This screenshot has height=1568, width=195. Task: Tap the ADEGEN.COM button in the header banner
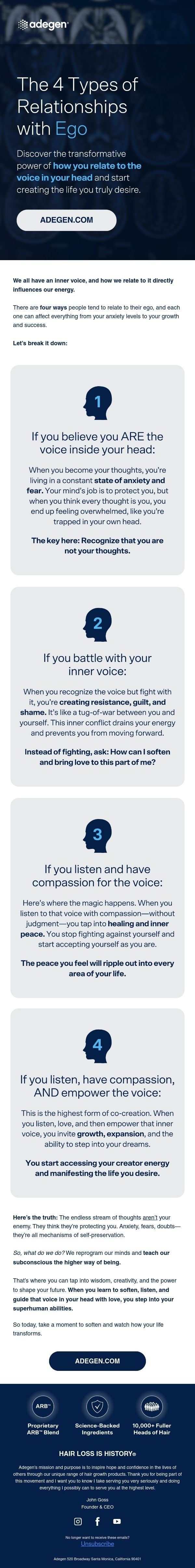(66, 220)
